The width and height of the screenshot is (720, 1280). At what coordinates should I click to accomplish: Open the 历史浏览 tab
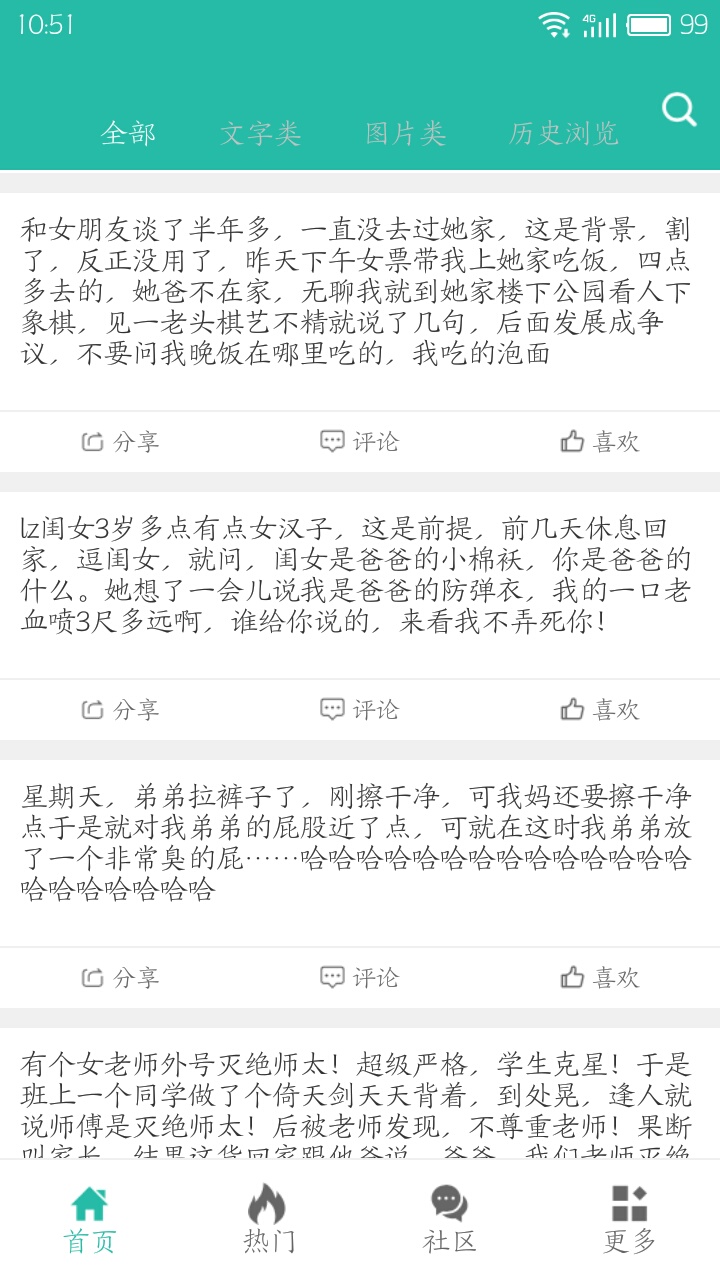click(x=564, y=133)
